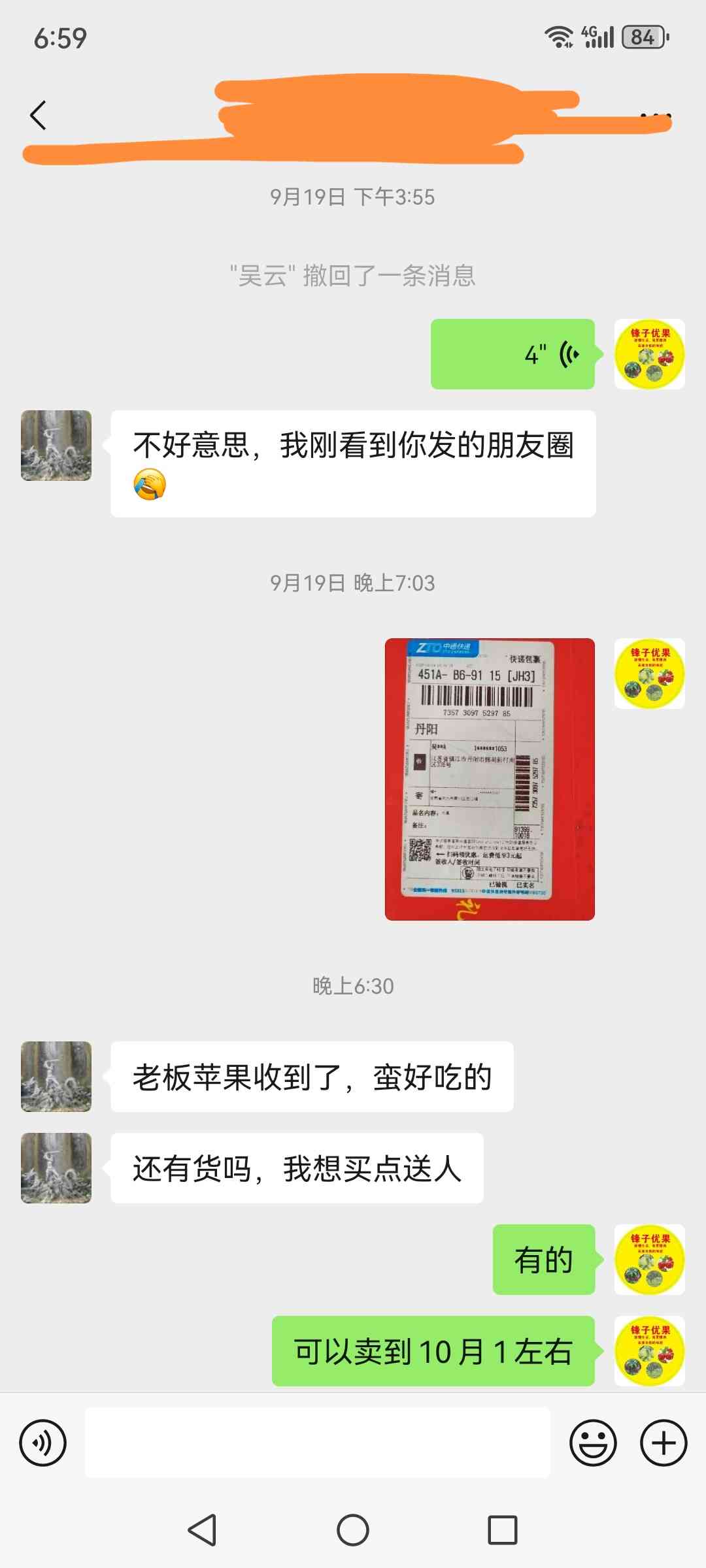Screen dimensions: 706x1568
Task: Open the ZTO shipping label photo
Action: [x=490, y=779]
